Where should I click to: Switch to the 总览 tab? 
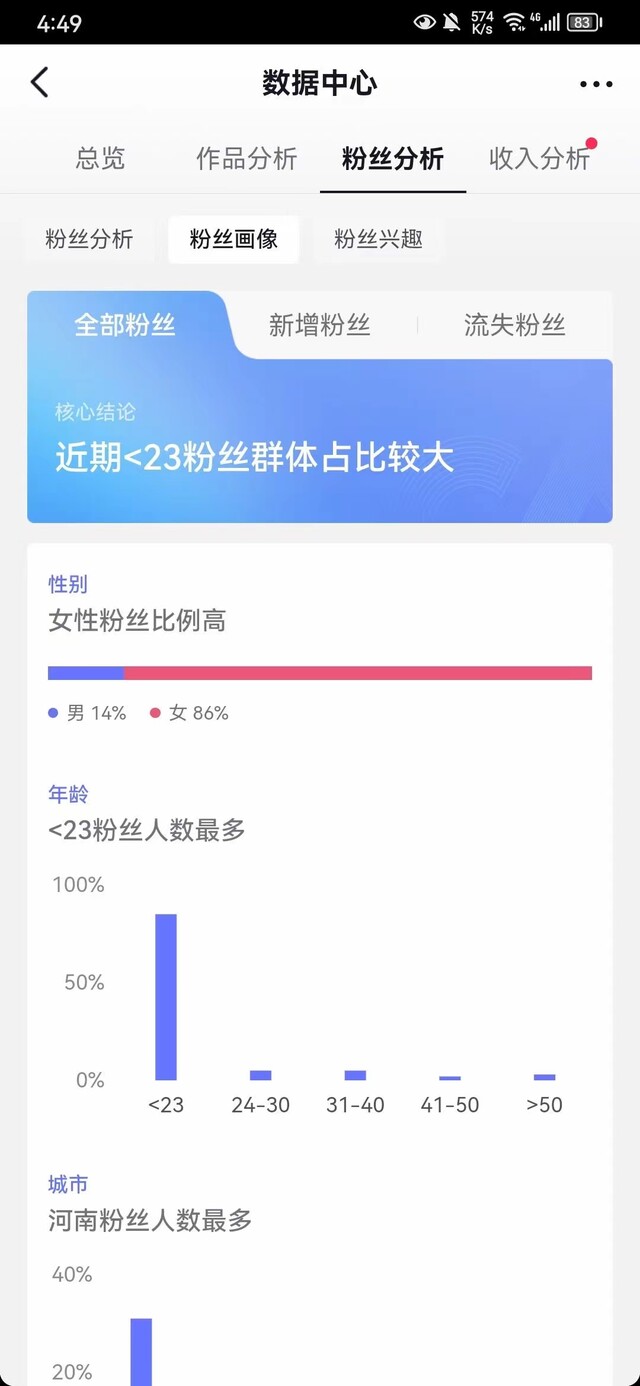tap(100, 158)
